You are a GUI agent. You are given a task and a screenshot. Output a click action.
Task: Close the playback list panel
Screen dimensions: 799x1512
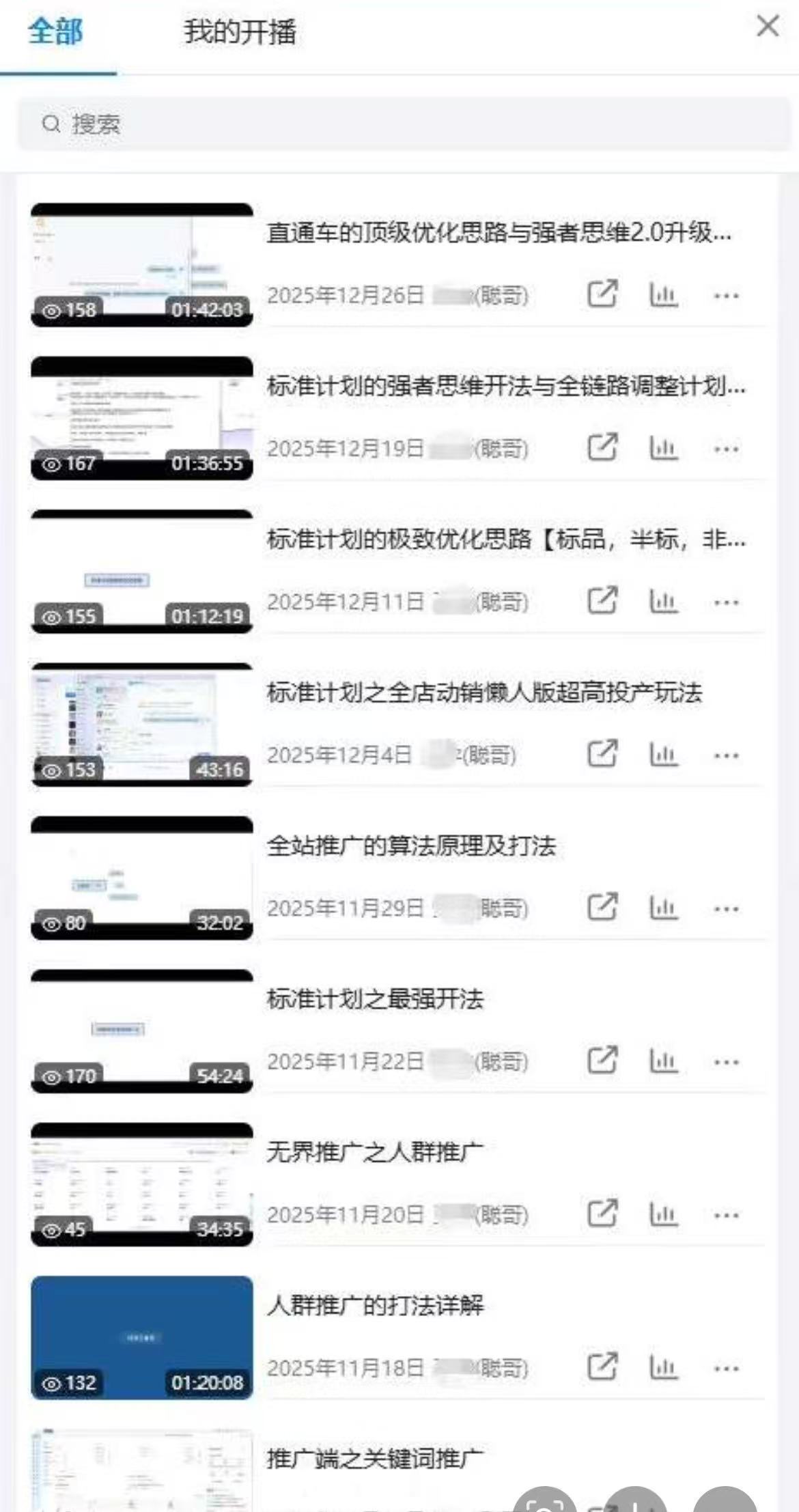pos(768,27)
